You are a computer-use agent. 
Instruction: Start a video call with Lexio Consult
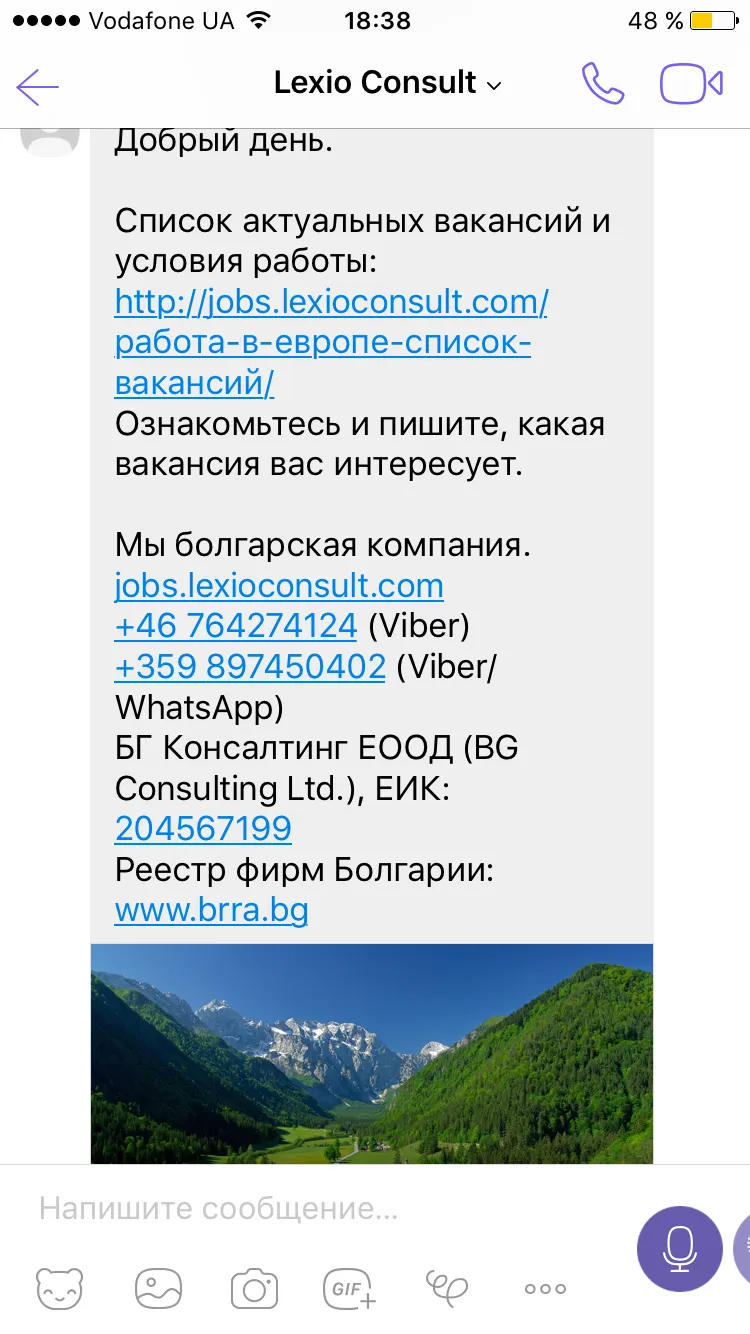(x=691, y=84)
